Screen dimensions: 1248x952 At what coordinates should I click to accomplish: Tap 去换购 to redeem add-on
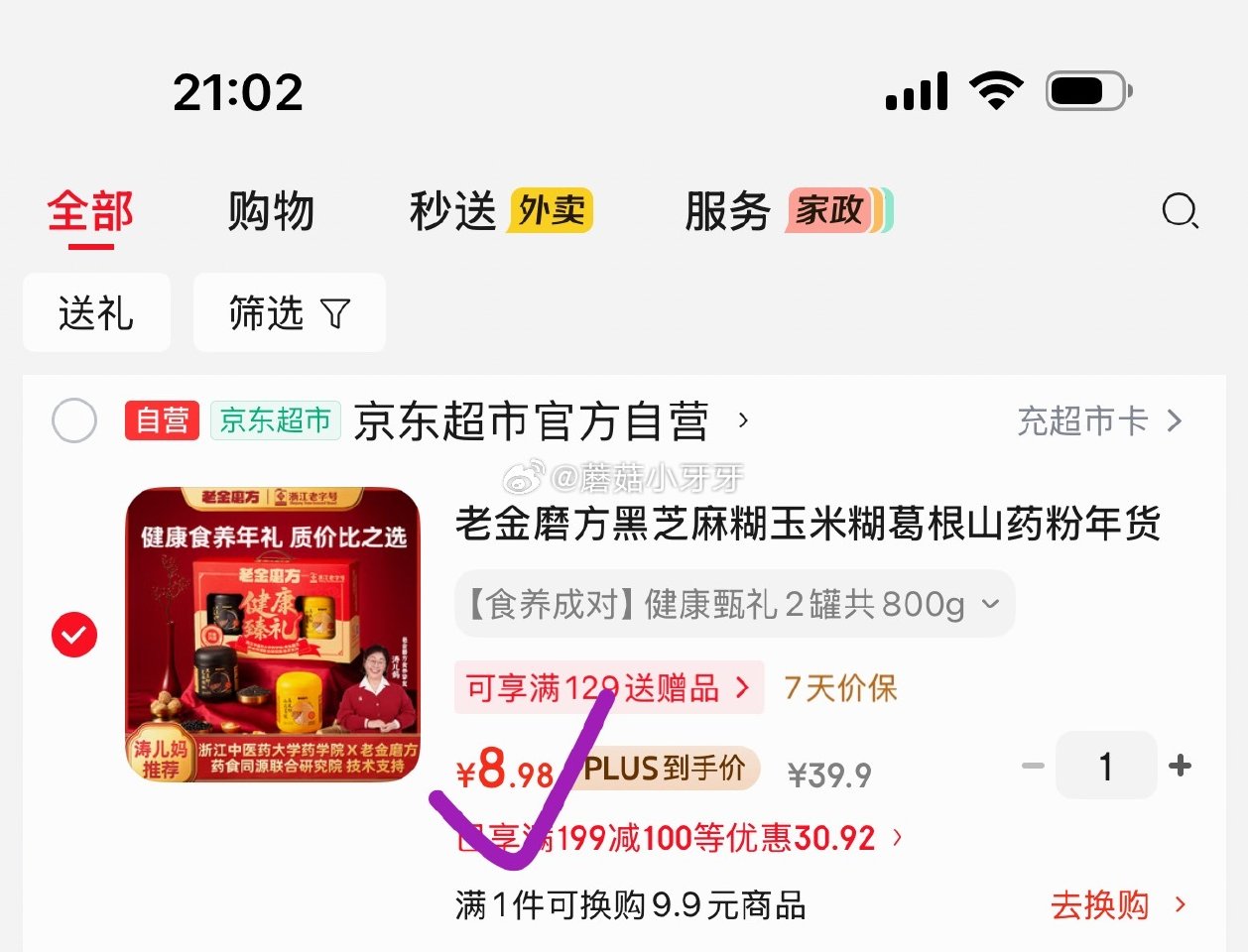pyautogui.click(x=1117, y=904)
